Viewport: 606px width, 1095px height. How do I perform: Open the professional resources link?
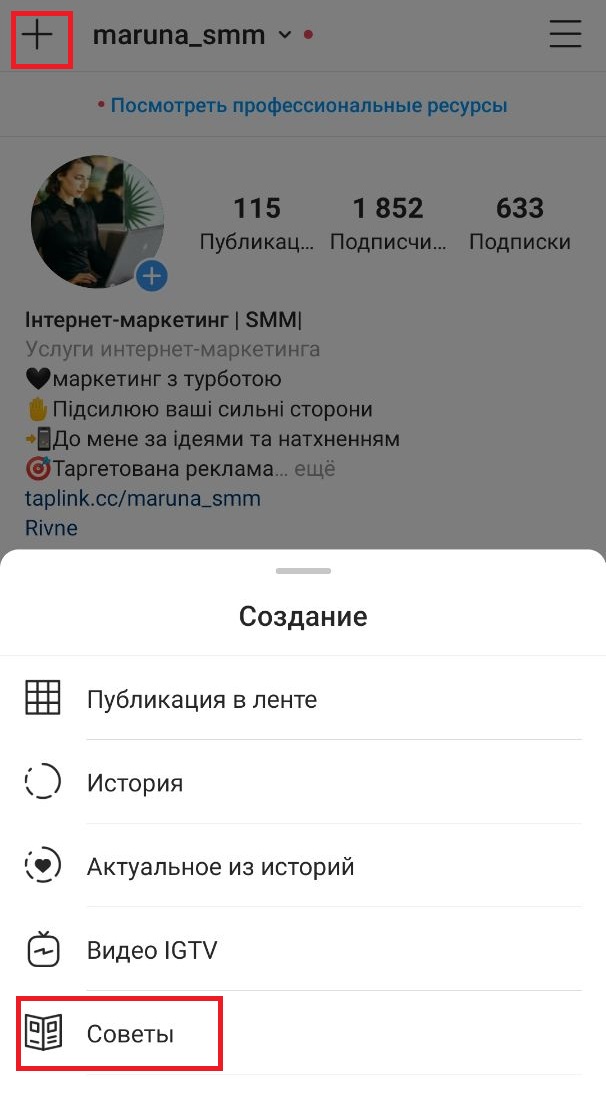tap(308, 105)
